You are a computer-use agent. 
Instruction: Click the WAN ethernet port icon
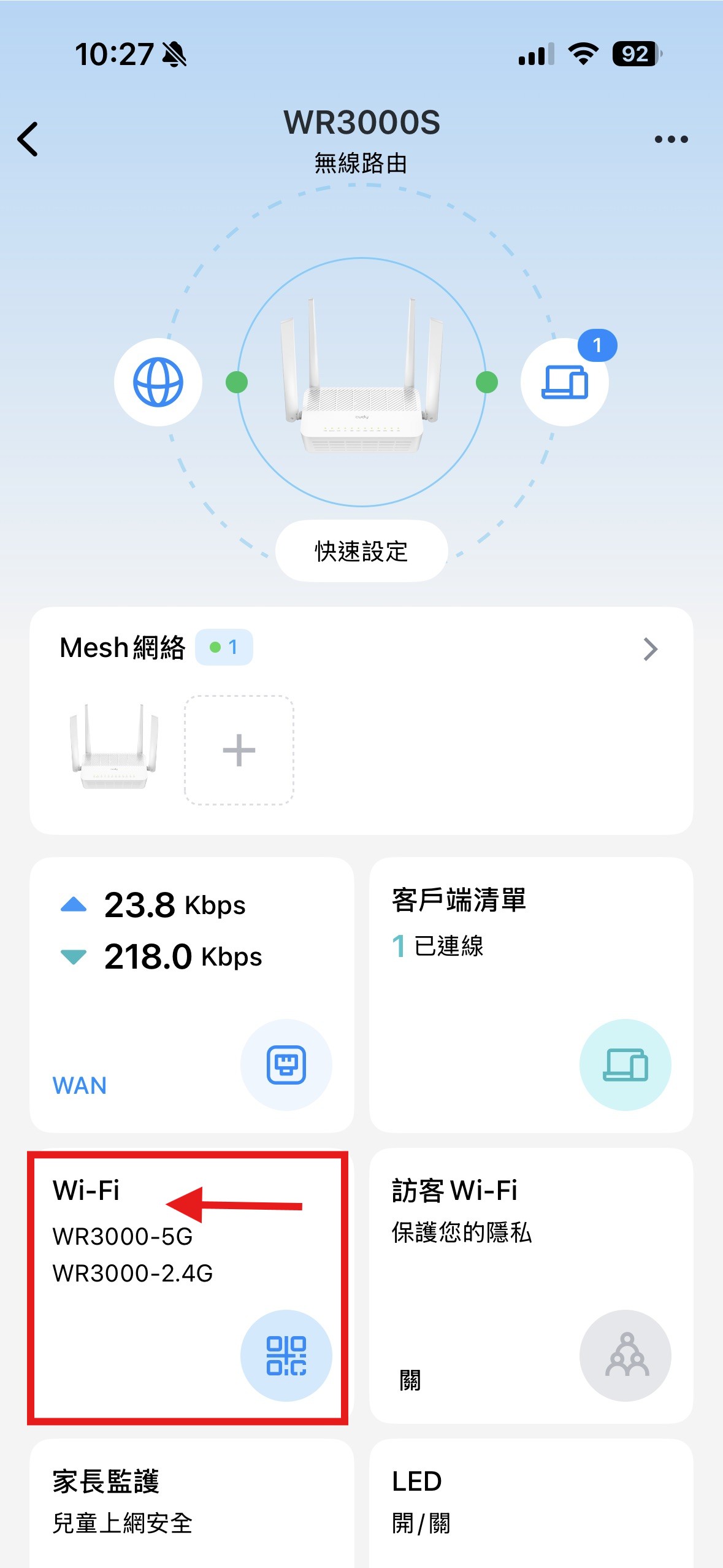(287, 1066)
